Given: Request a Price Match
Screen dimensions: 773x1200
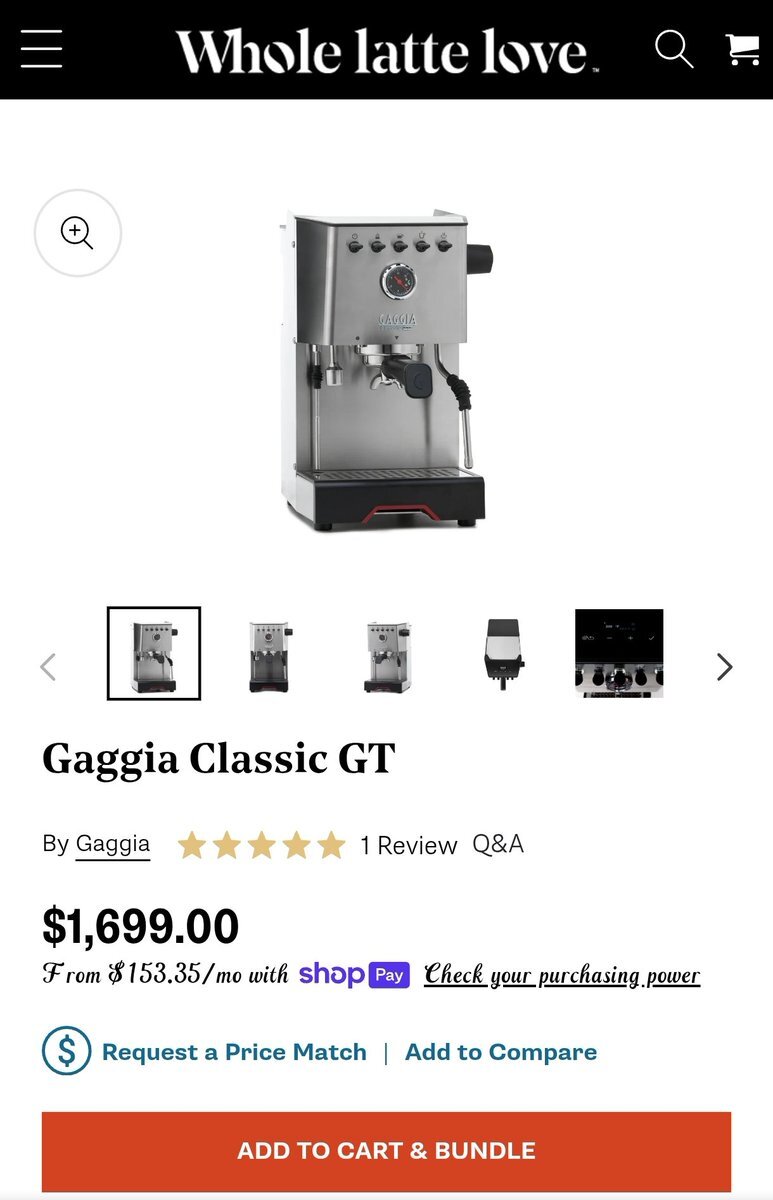Looking at the screenshot, I should (x=233, y=1052).
